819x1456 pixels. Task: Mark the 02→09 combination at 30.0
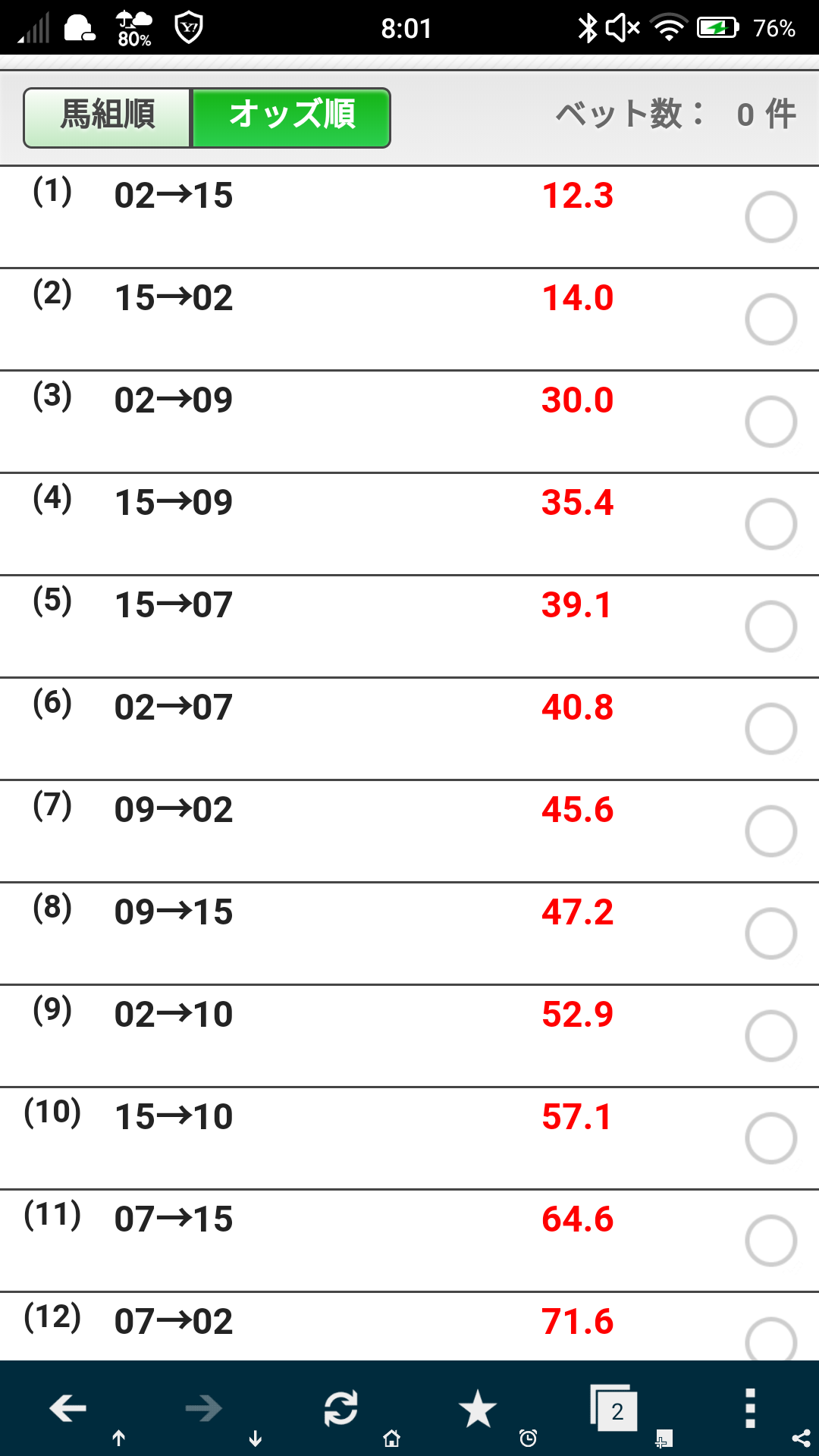[770, 422]
